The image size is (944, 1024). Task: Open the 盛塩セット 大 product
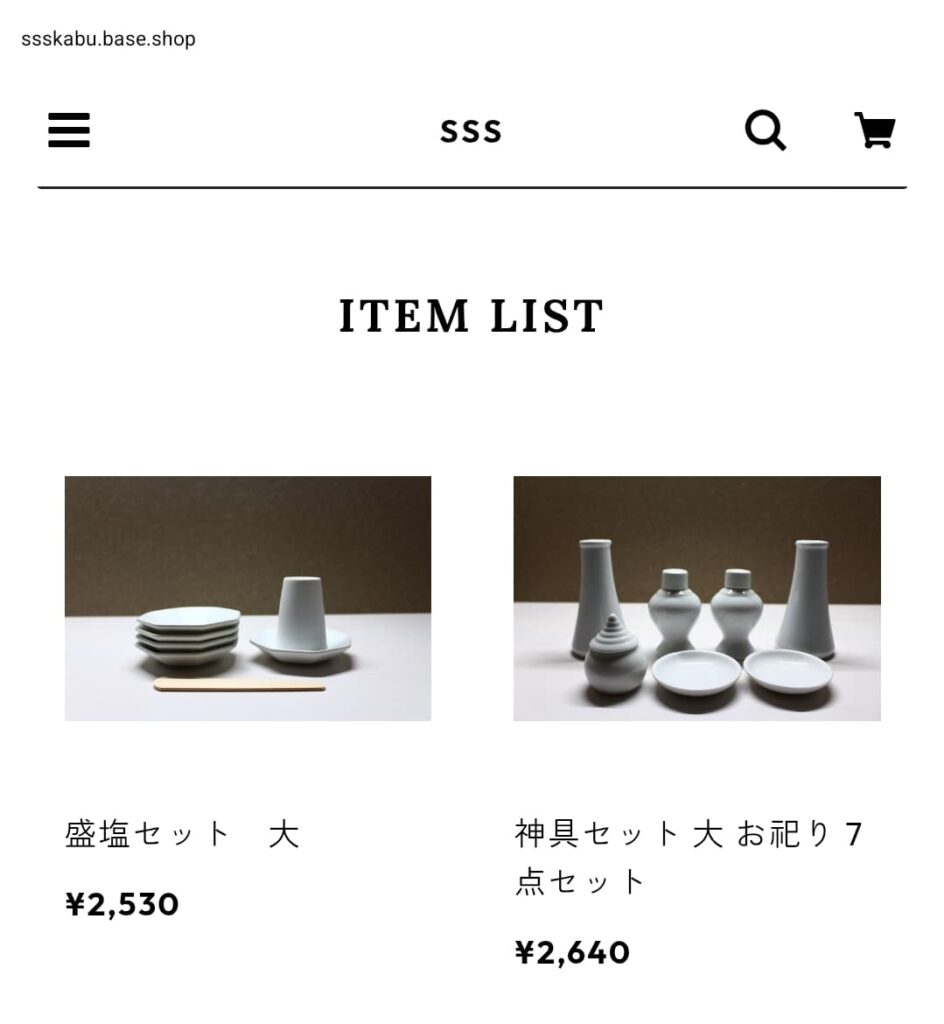click(248, 598)
